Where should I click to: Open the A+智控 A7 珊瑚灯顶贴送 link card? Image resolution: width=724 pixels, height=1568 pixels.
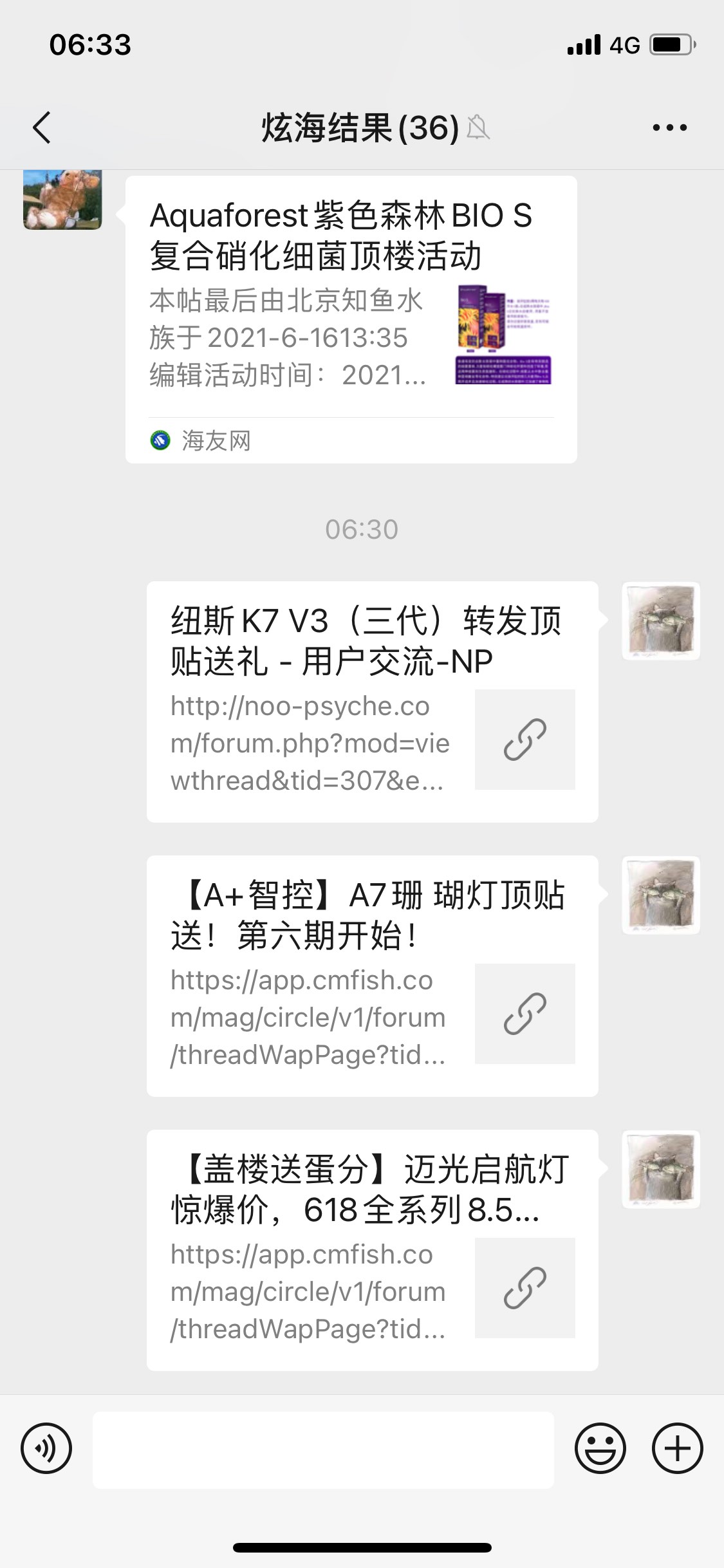click(x=372, y=975)
